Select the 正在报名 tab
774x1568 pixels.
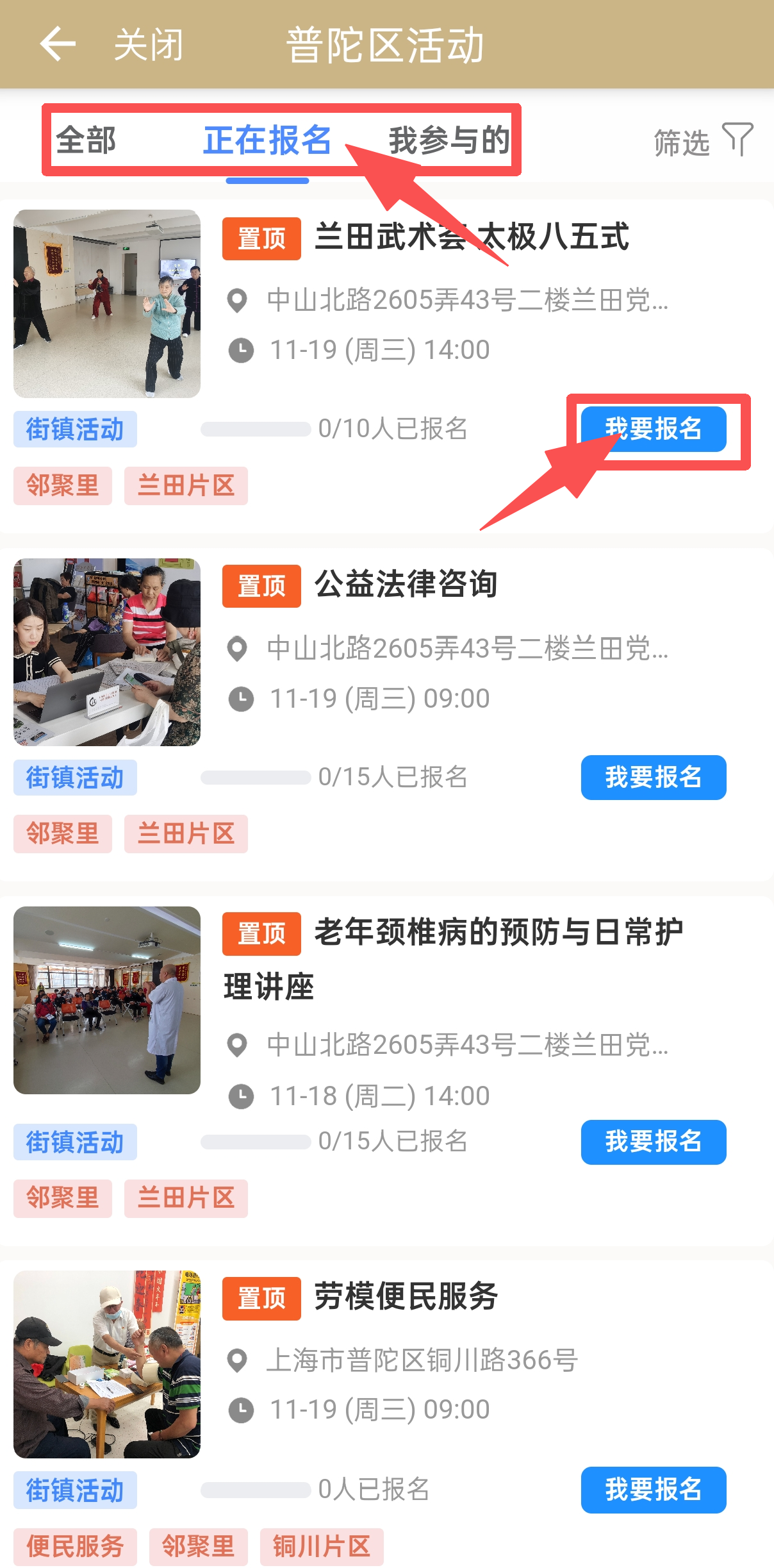(267, 140)
